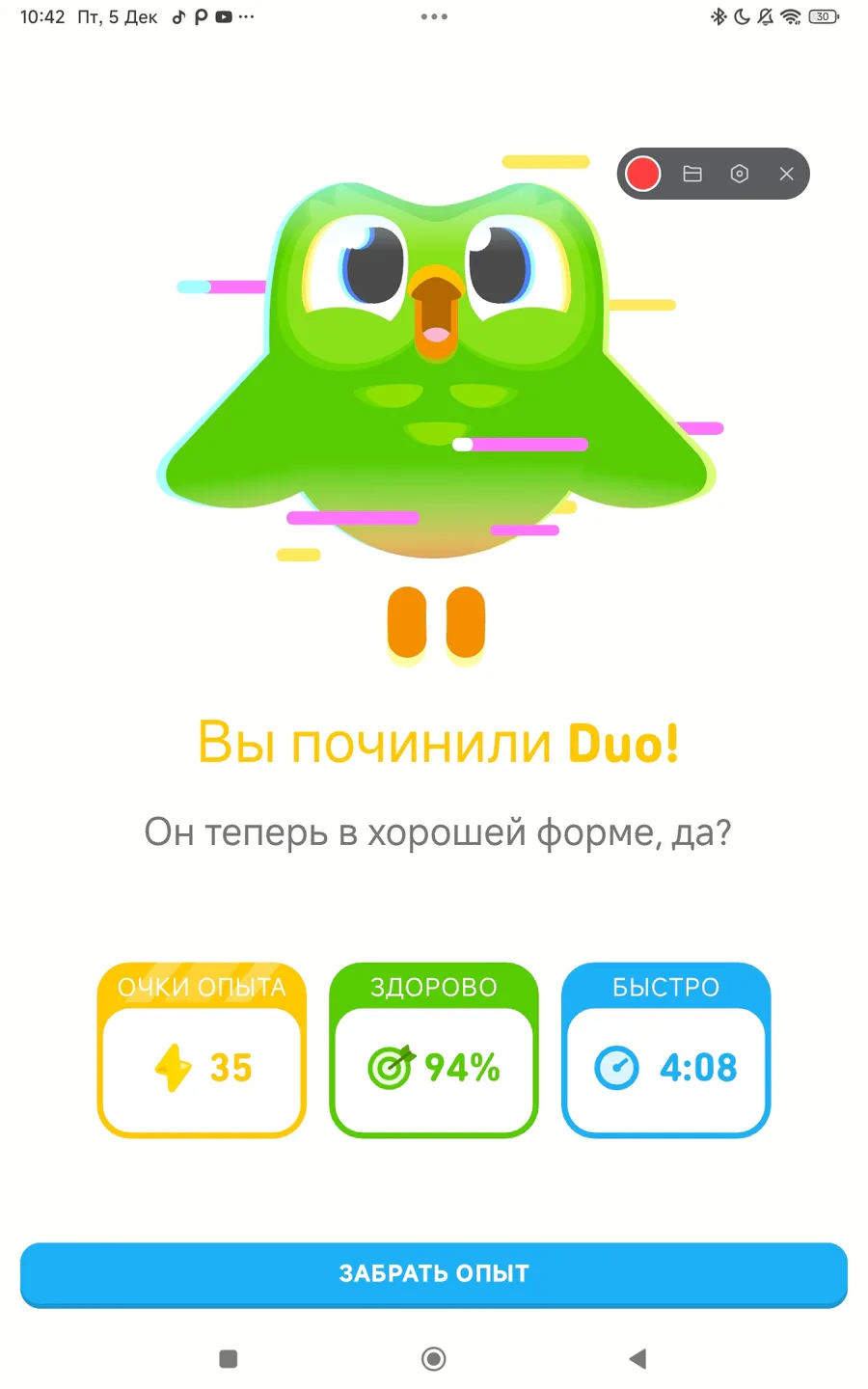Image resolution: width=868 pixels, height=1389 pixels.
Task: Close the floating screen recorder toolbar
Action: click(x=787, y=175)
